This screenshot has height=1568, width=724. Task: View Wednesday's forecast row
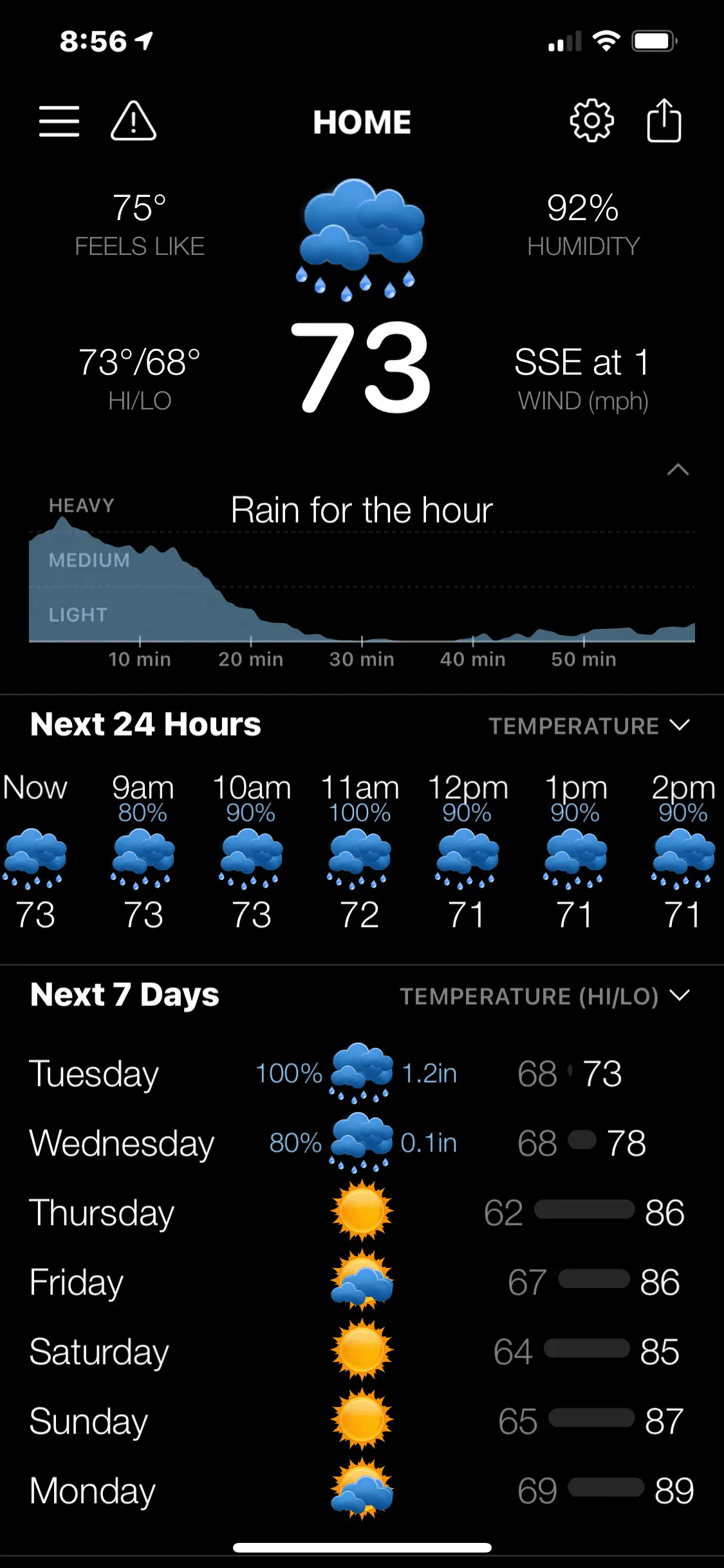pos(362,1143)
